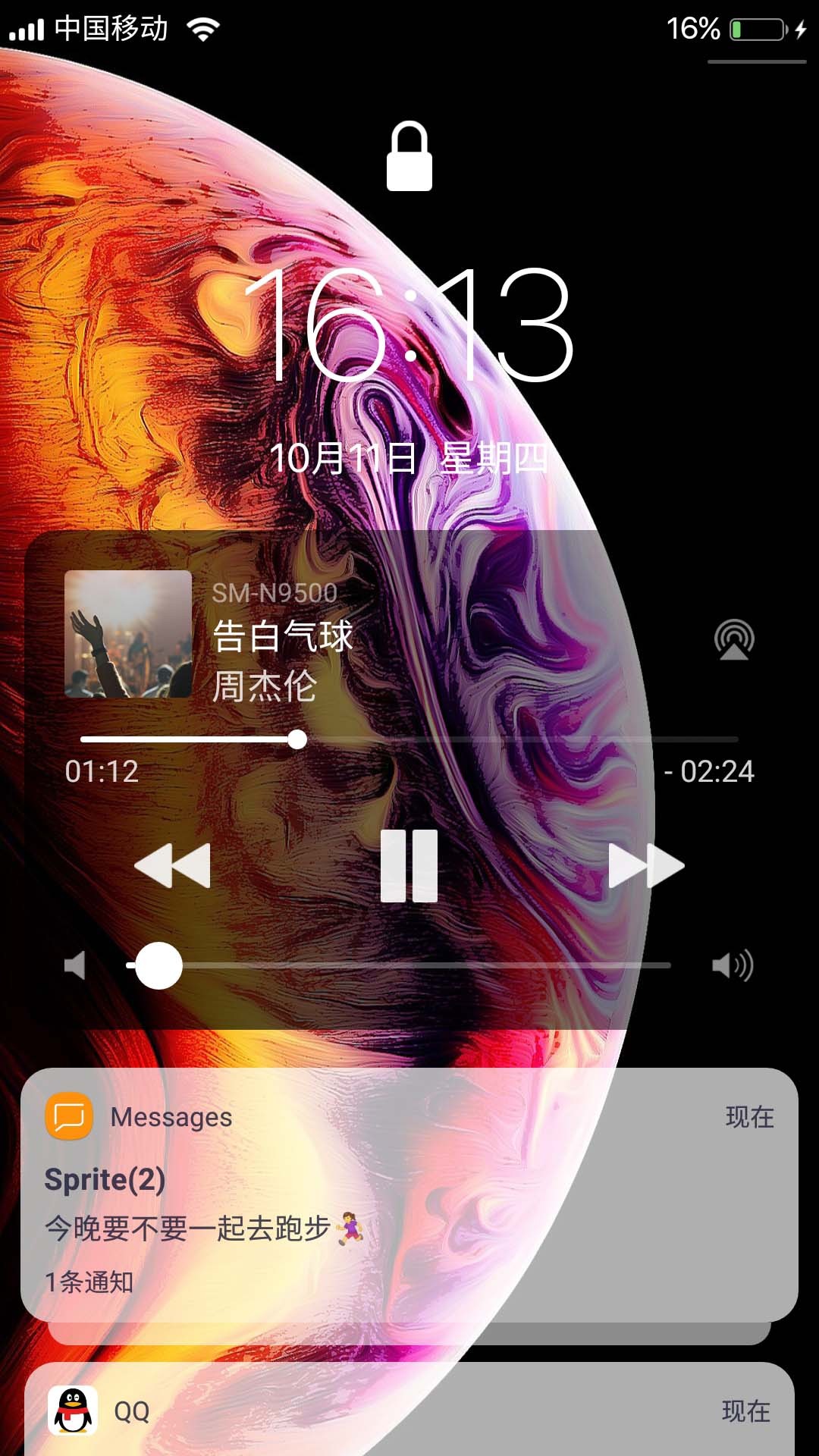Tap the 告白气球 album artwork

click(128, 634)
